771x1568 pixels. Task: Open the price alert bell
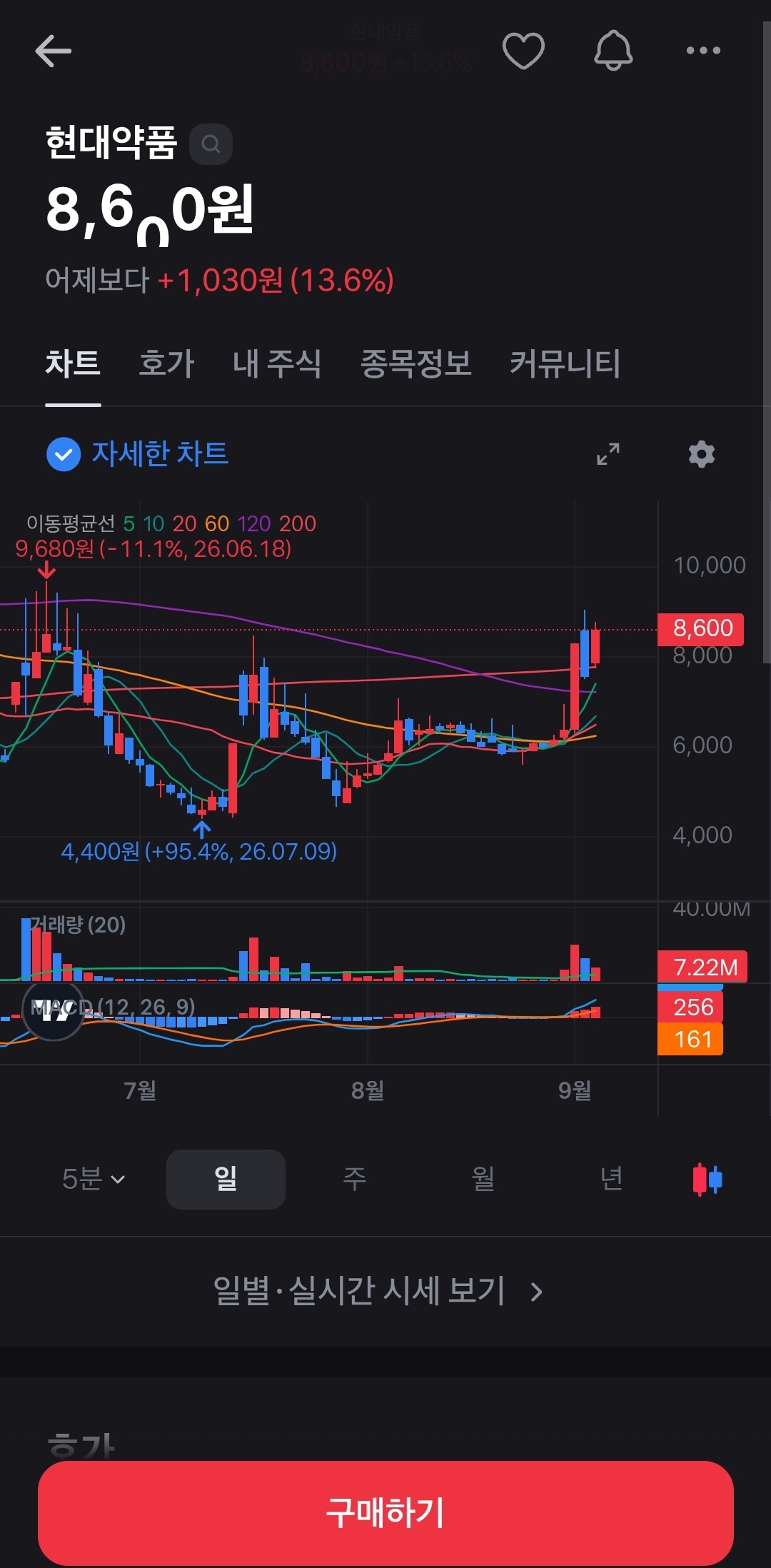click(x=613, y=51)
